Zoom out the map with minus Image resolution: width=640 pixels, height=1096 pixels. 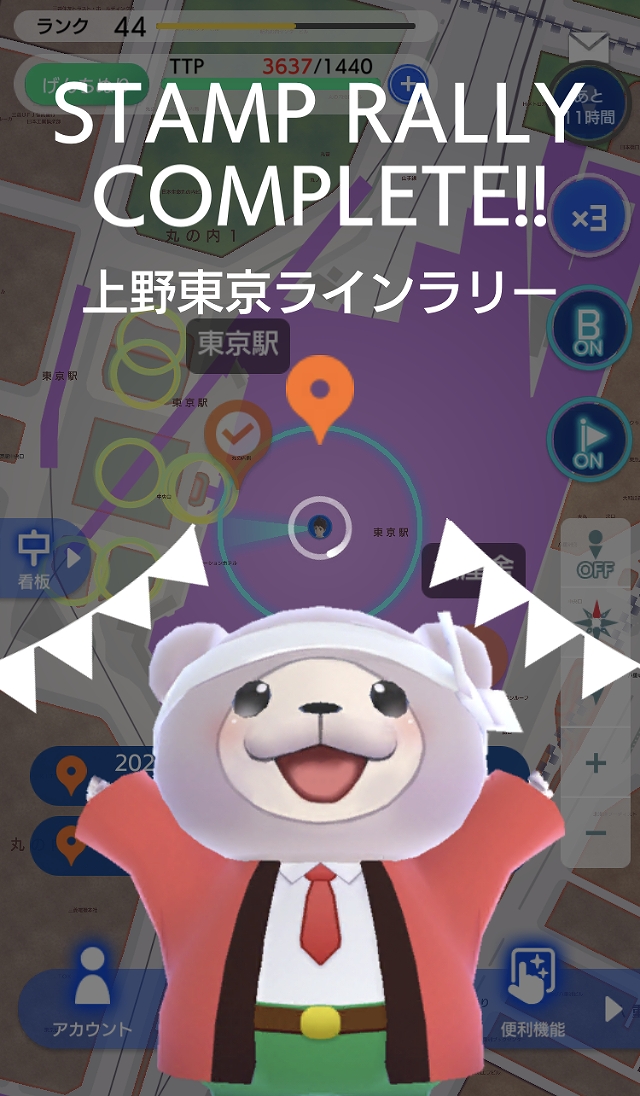click(596, 832)
